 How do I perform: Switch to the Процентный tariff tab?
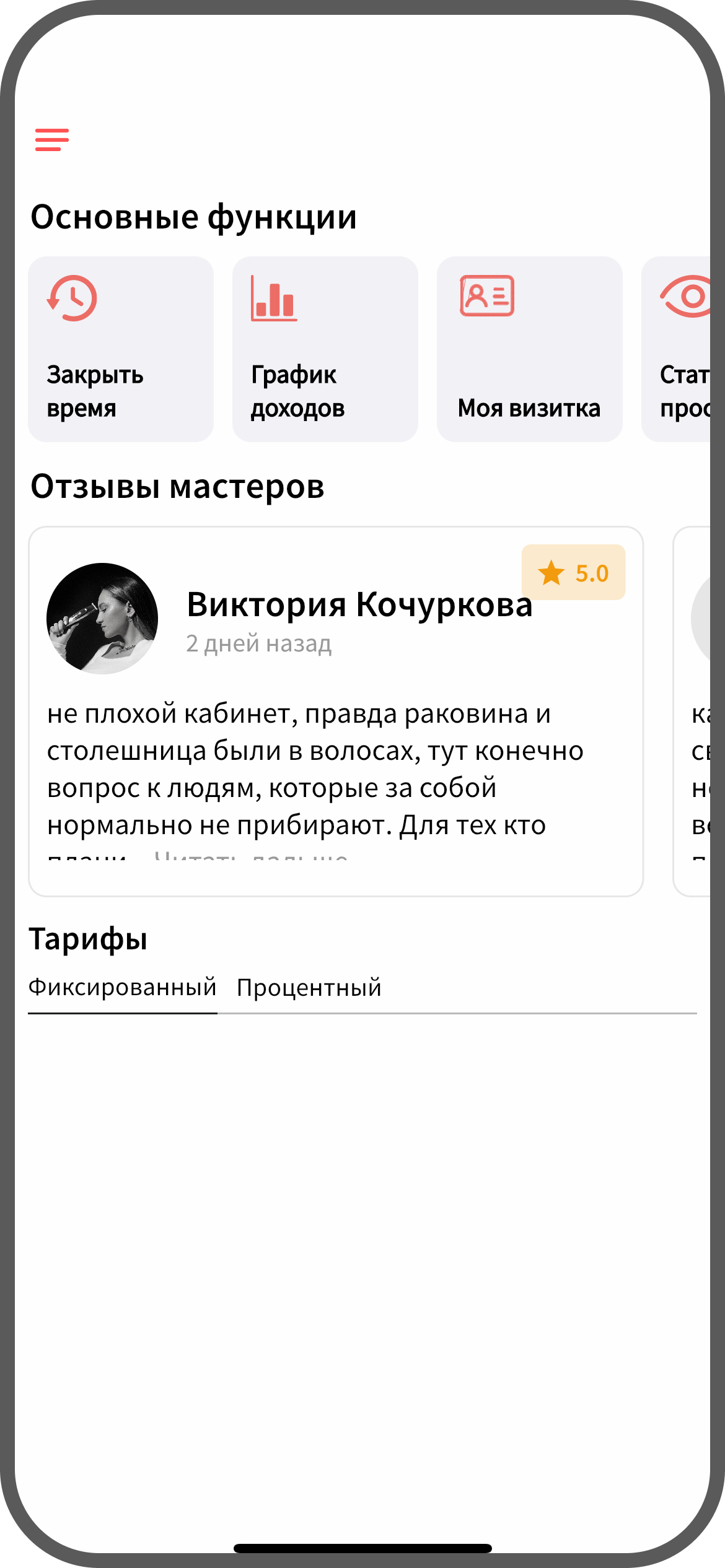pos(309,987)
